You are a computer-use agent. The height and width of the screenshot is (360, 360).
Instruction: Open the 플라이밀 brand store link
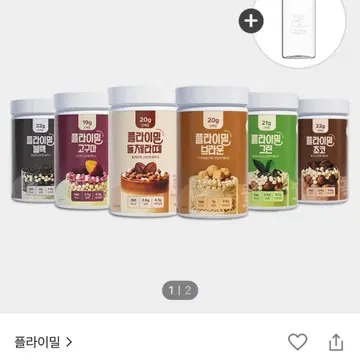coord(43,342)
